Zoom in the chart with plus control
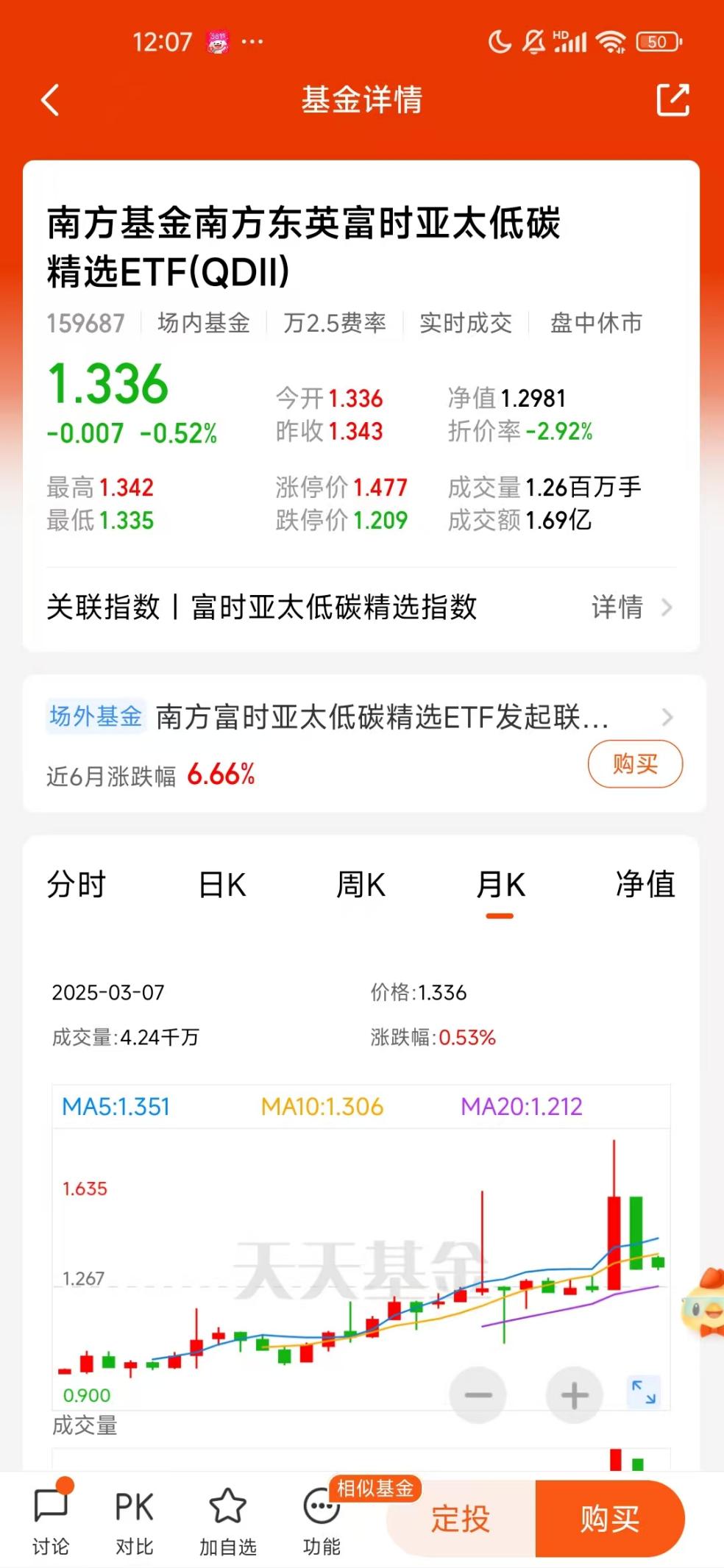This screenshot has width=724, height=1568. pos(574,1393)
